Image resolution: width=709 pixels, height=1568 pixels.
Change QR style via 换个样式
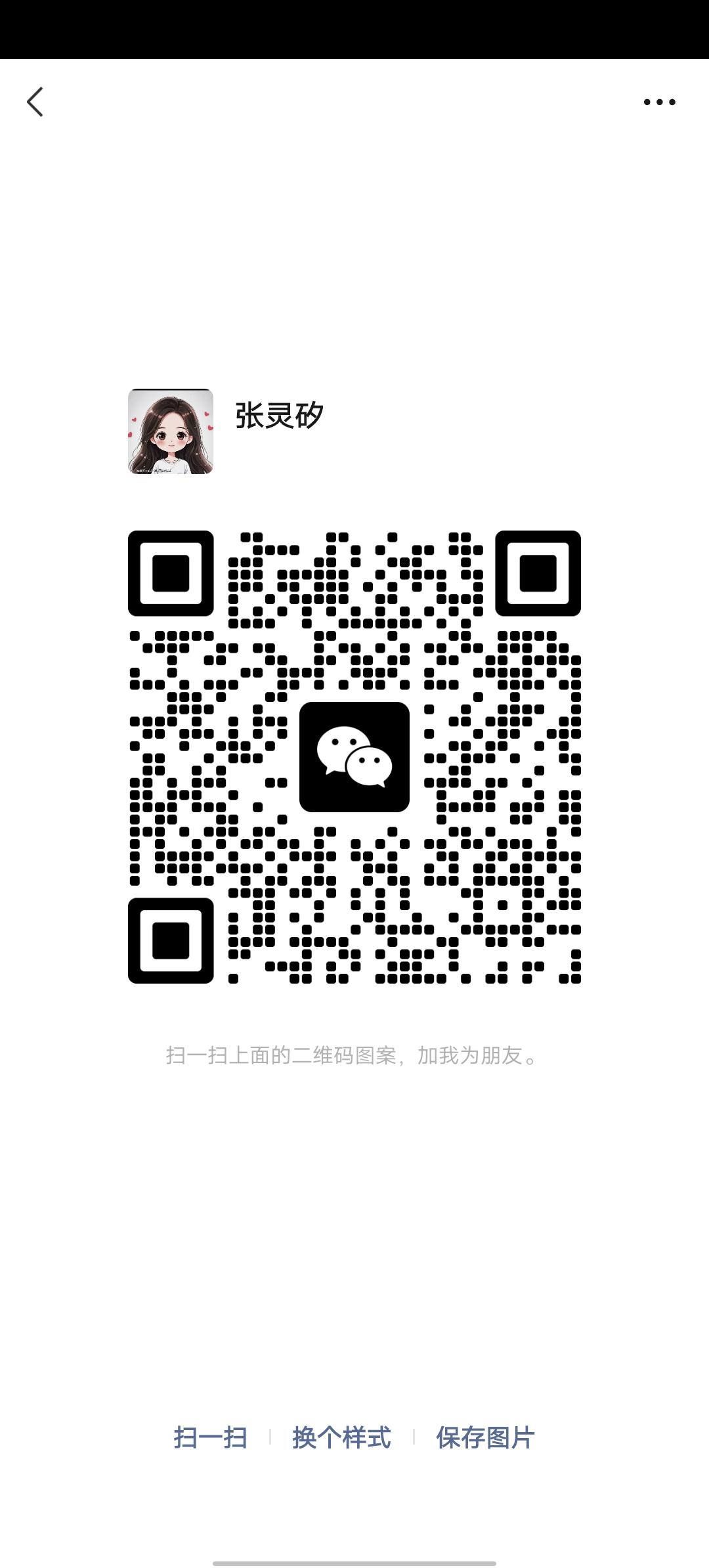[x=341, y=1437]
